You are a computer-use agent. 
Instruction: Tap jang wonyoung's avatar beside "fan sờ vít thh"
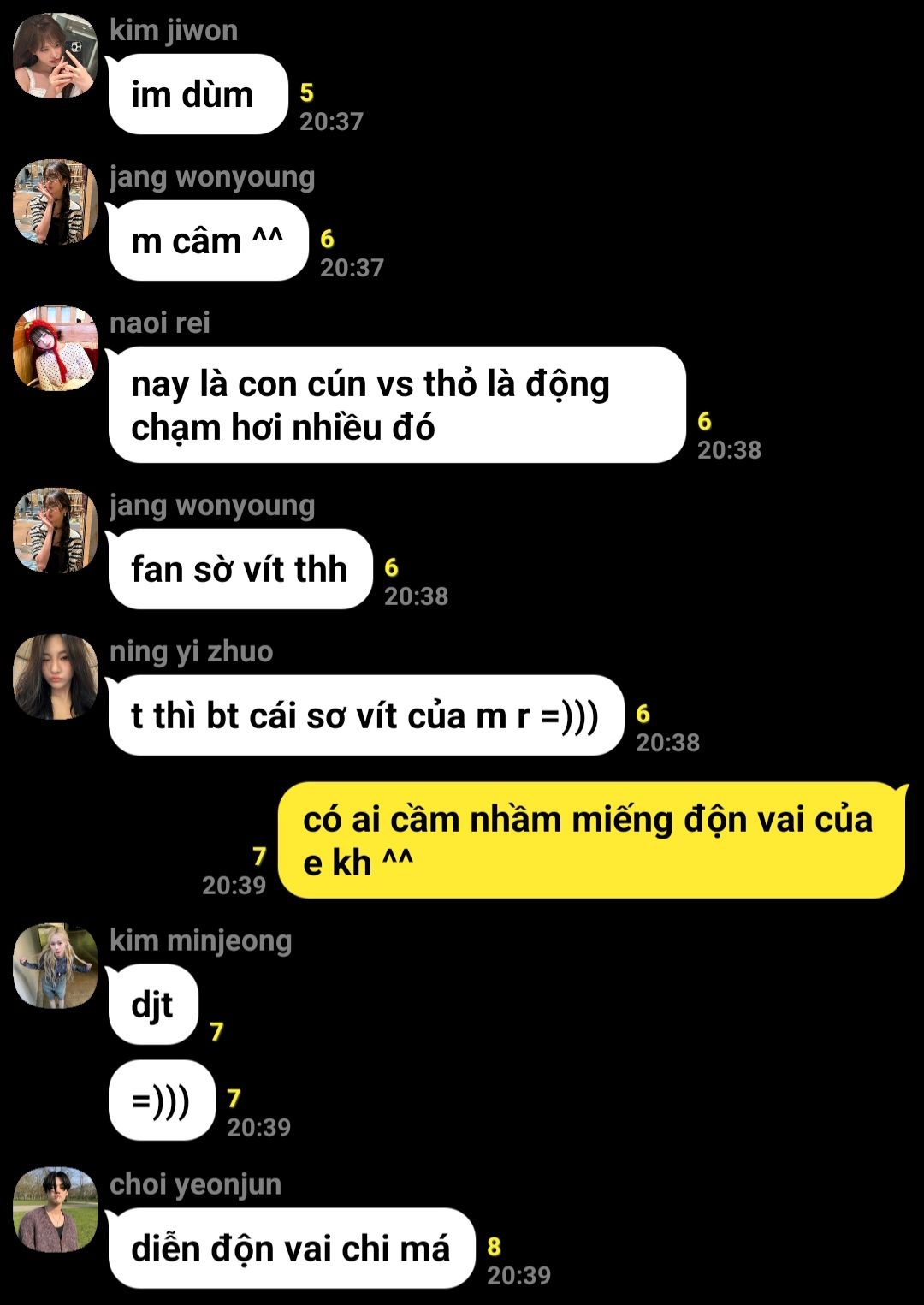[56, 531]
